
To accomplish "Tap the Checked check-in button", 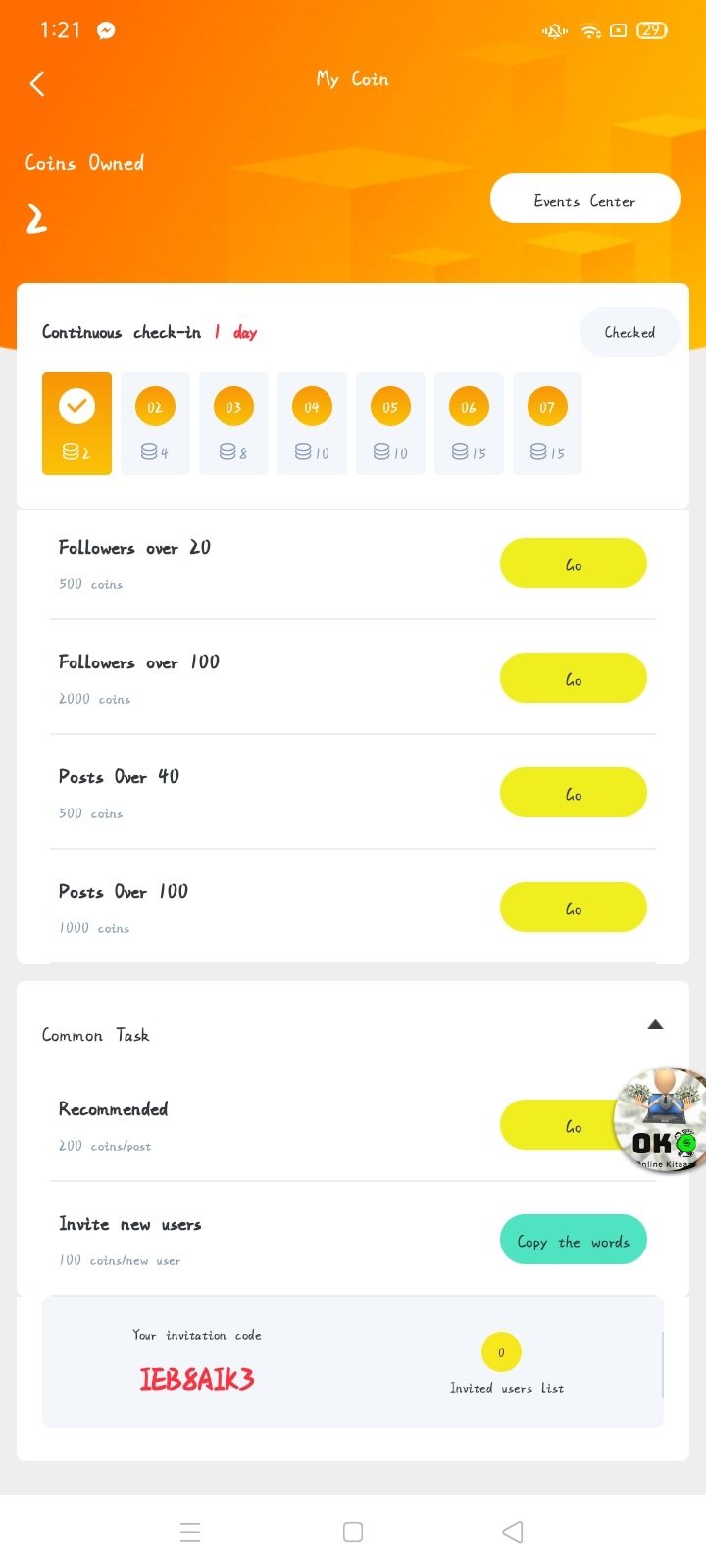I will [x=630, y=332].
